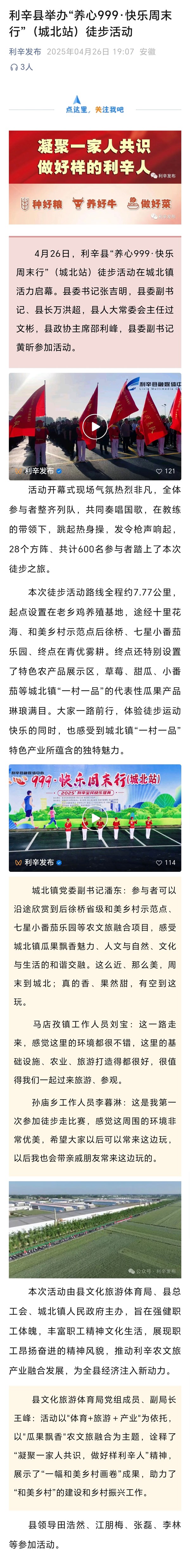190x1568 pixels.
Task: Play the first video with red flags
Action: coord(95,426)
